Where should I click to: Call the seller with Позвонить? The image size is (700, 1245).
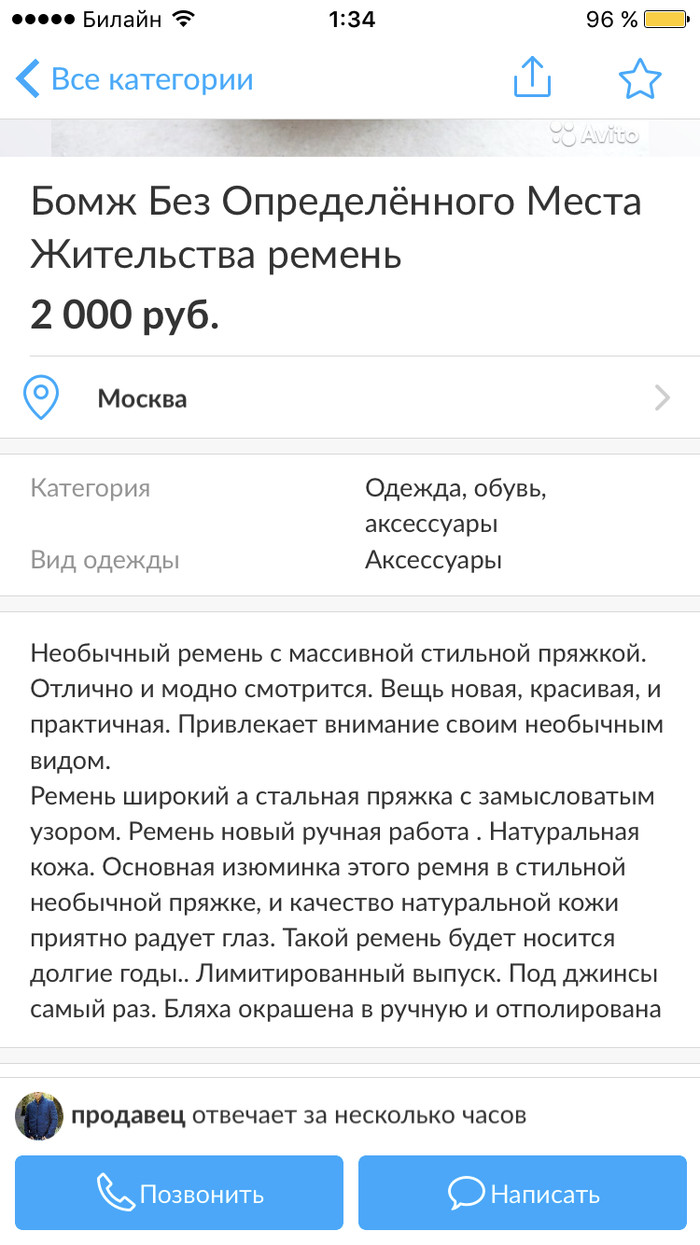(180, 1193)
